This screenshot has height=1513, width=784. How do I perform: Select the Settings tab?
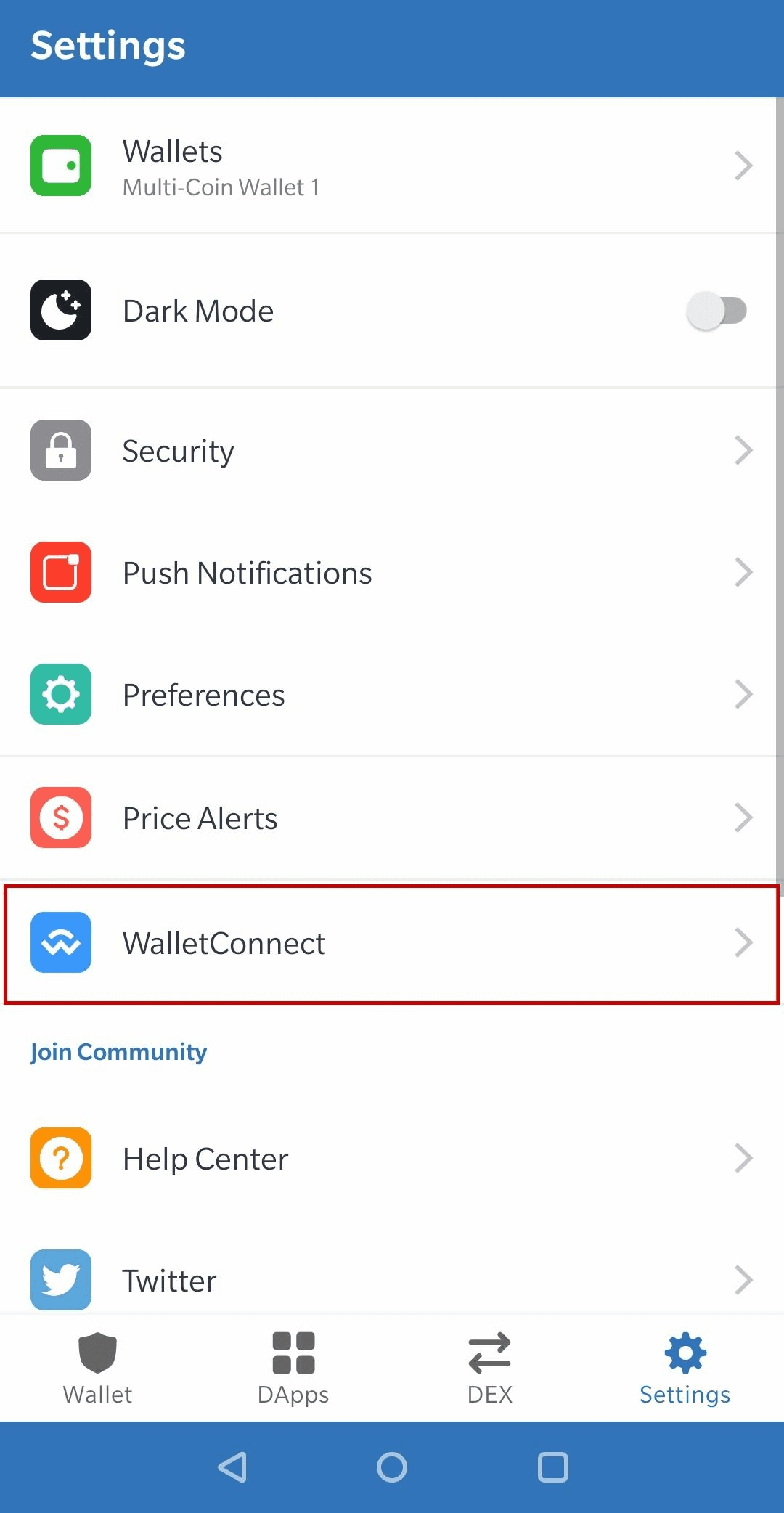685,1369
